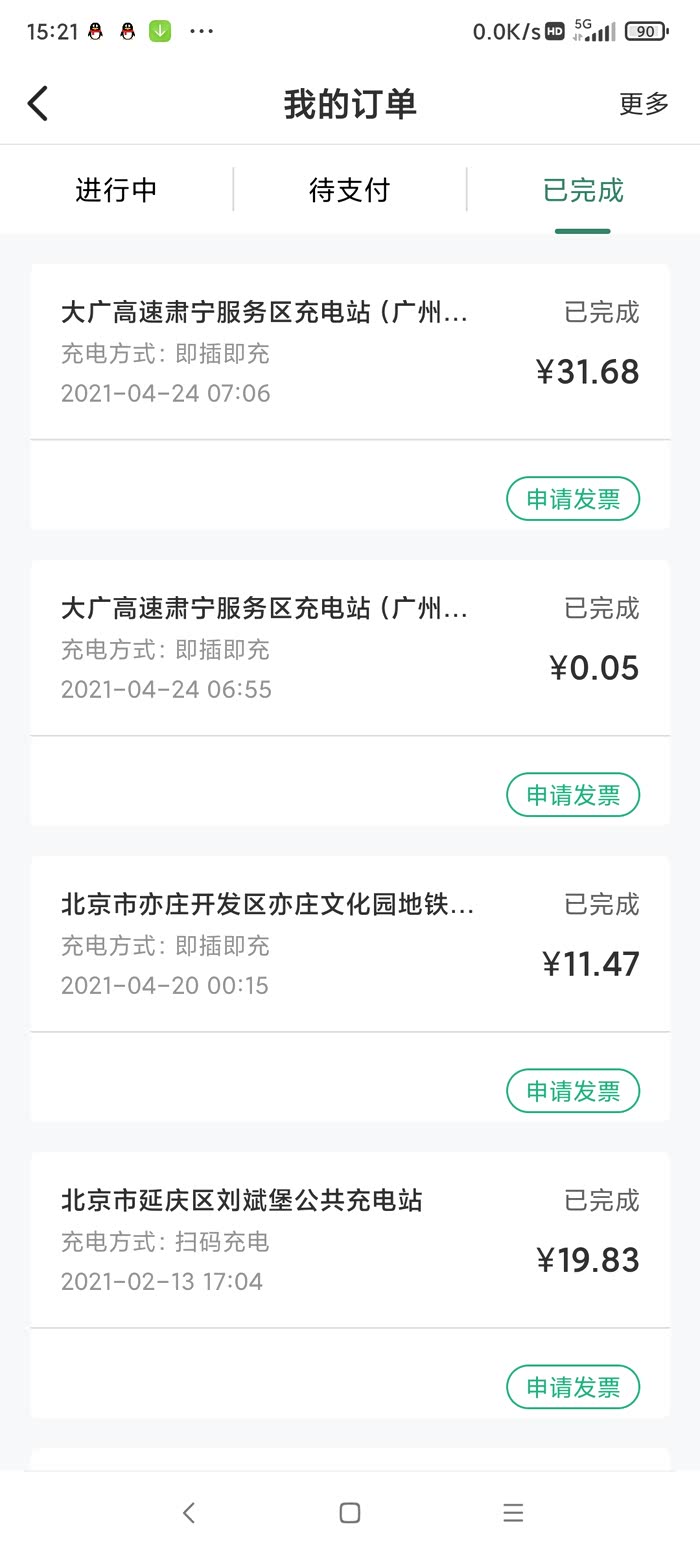This screenshot has height=1555, width=700.
Task: Tap 申请发票 for the ¥0.05 order
Action: coord(573,795)
